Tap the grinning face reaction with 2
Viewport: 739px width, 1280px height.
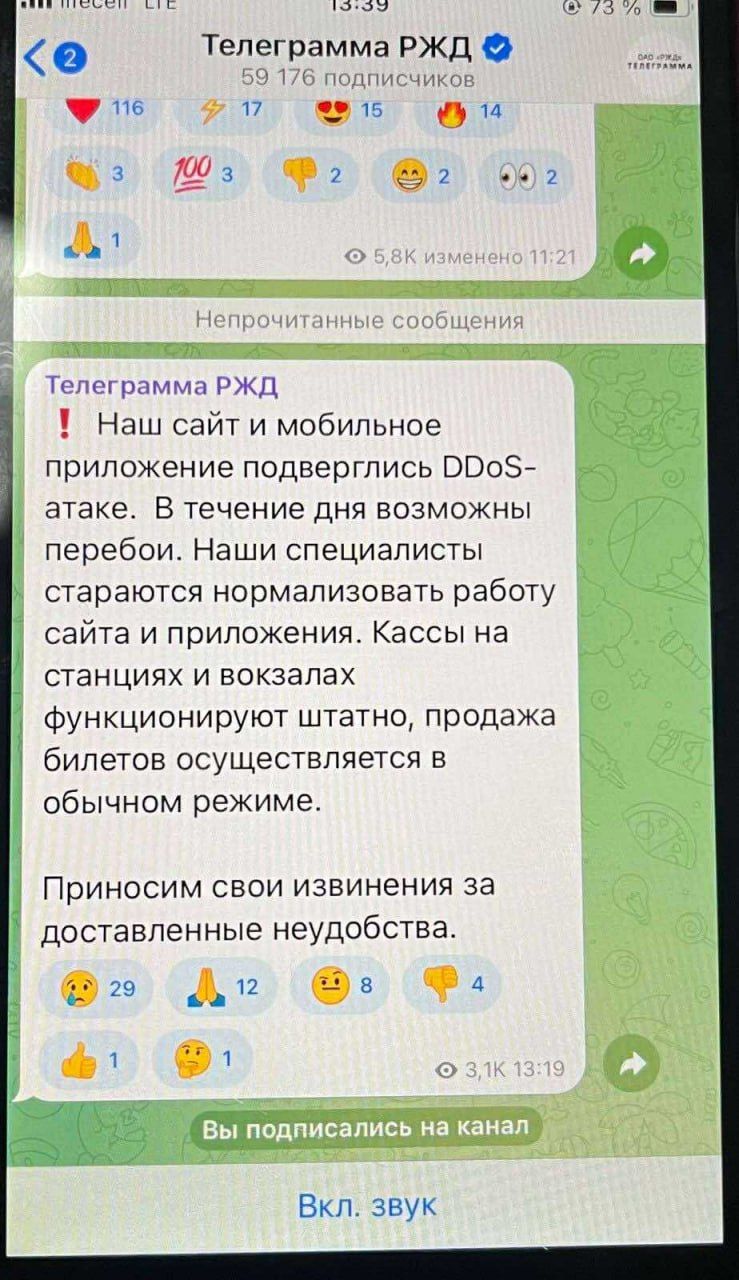pos(422,176)
